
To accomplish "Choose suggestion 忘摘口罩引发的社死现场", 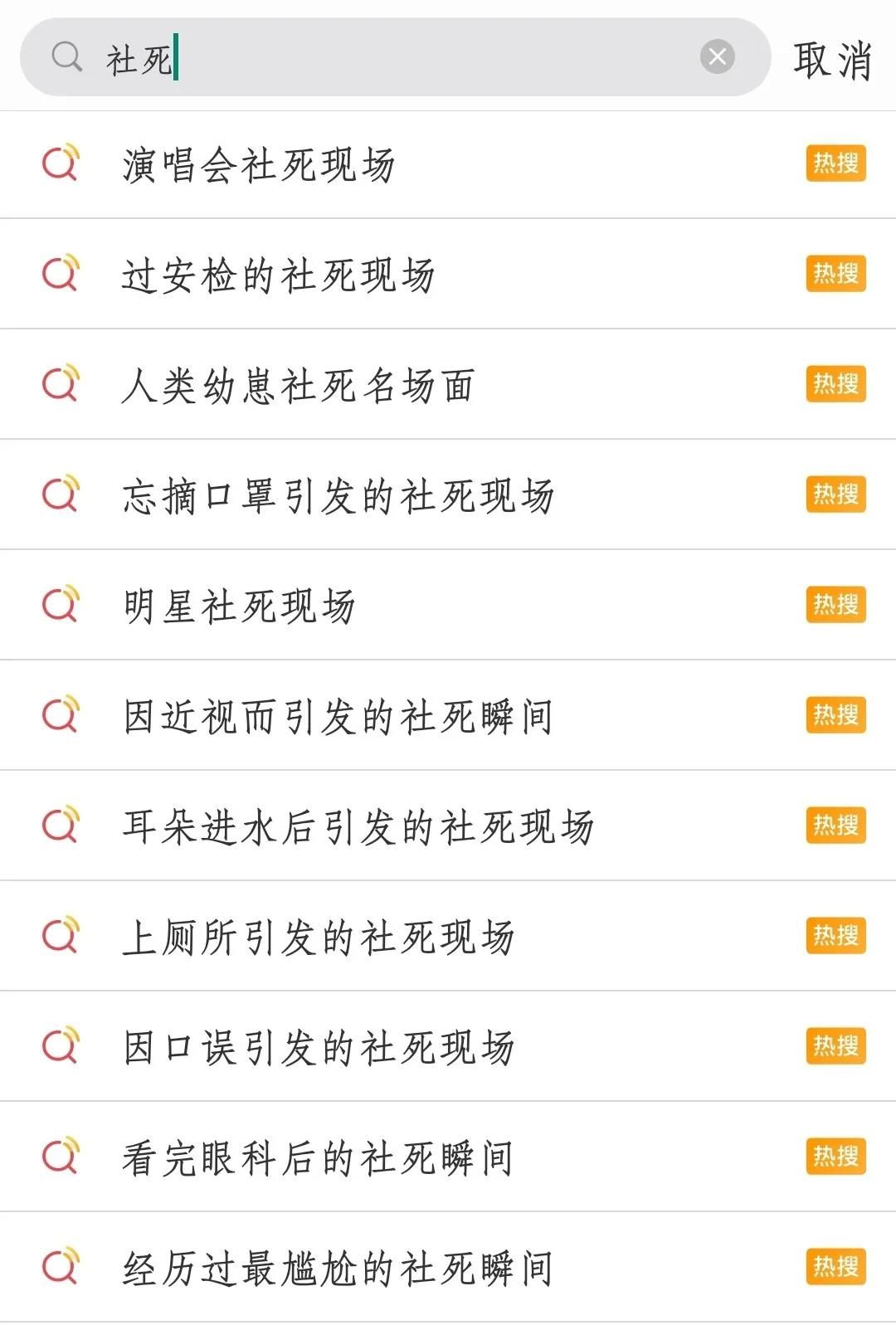I will click(338, 495).
